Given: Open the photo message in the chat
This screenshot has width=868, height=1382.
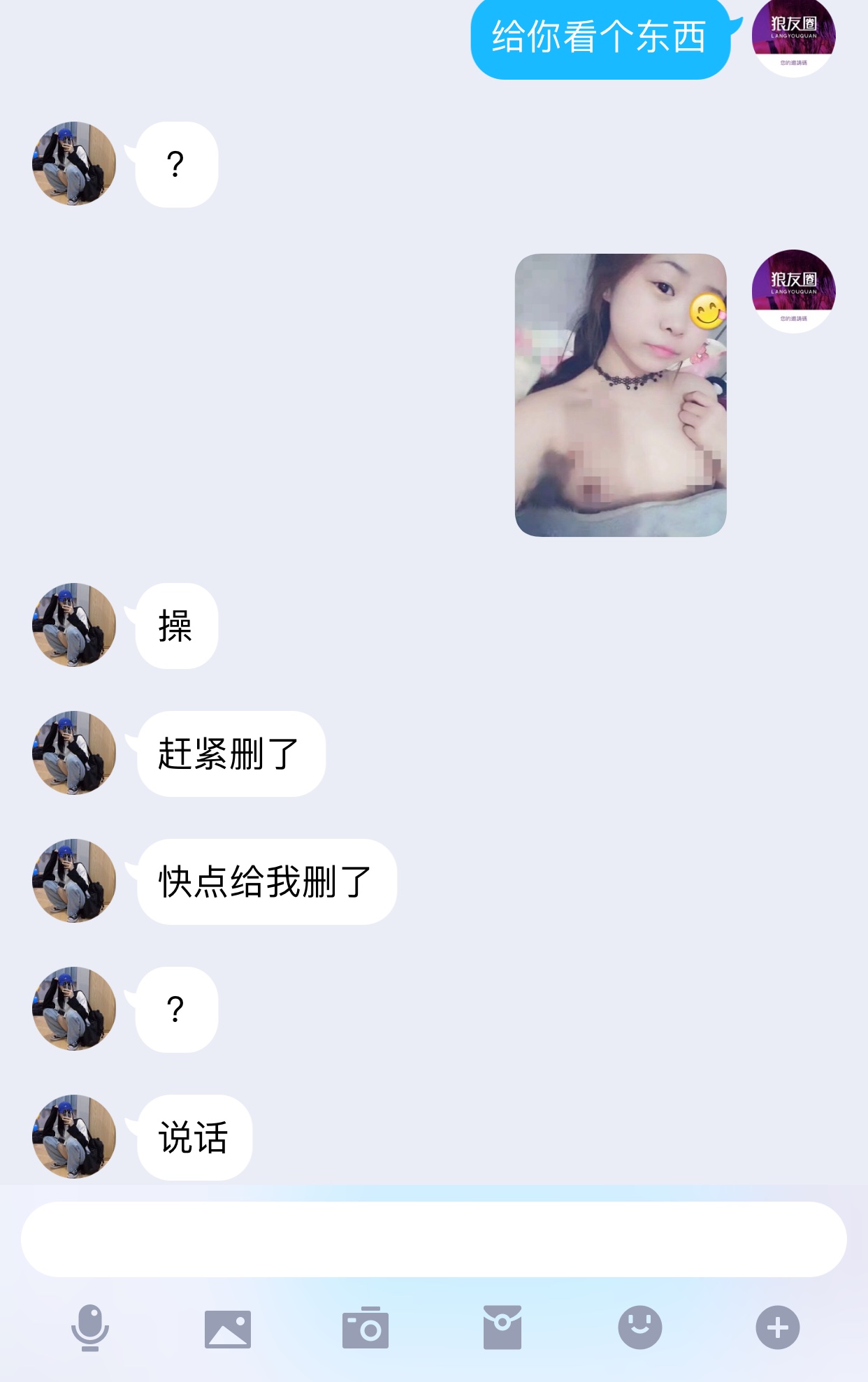Looking at the screenshot, I should (621, 395).
